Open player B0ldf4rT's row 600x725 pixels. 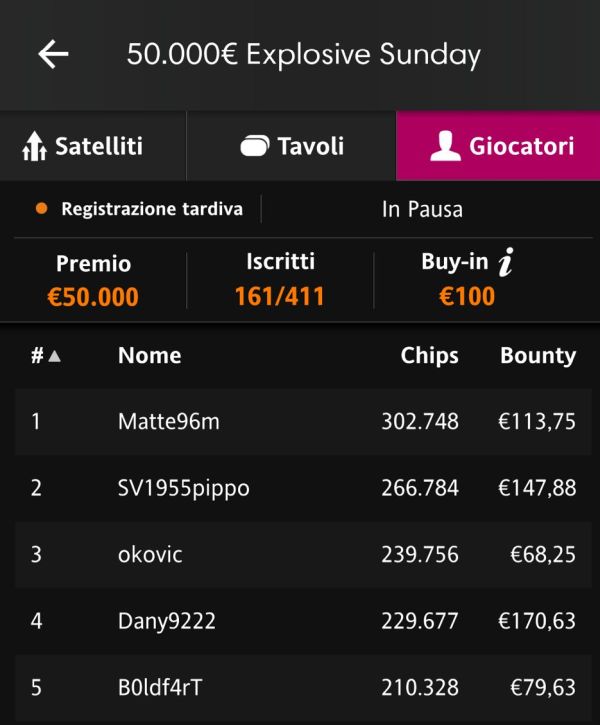300,688
